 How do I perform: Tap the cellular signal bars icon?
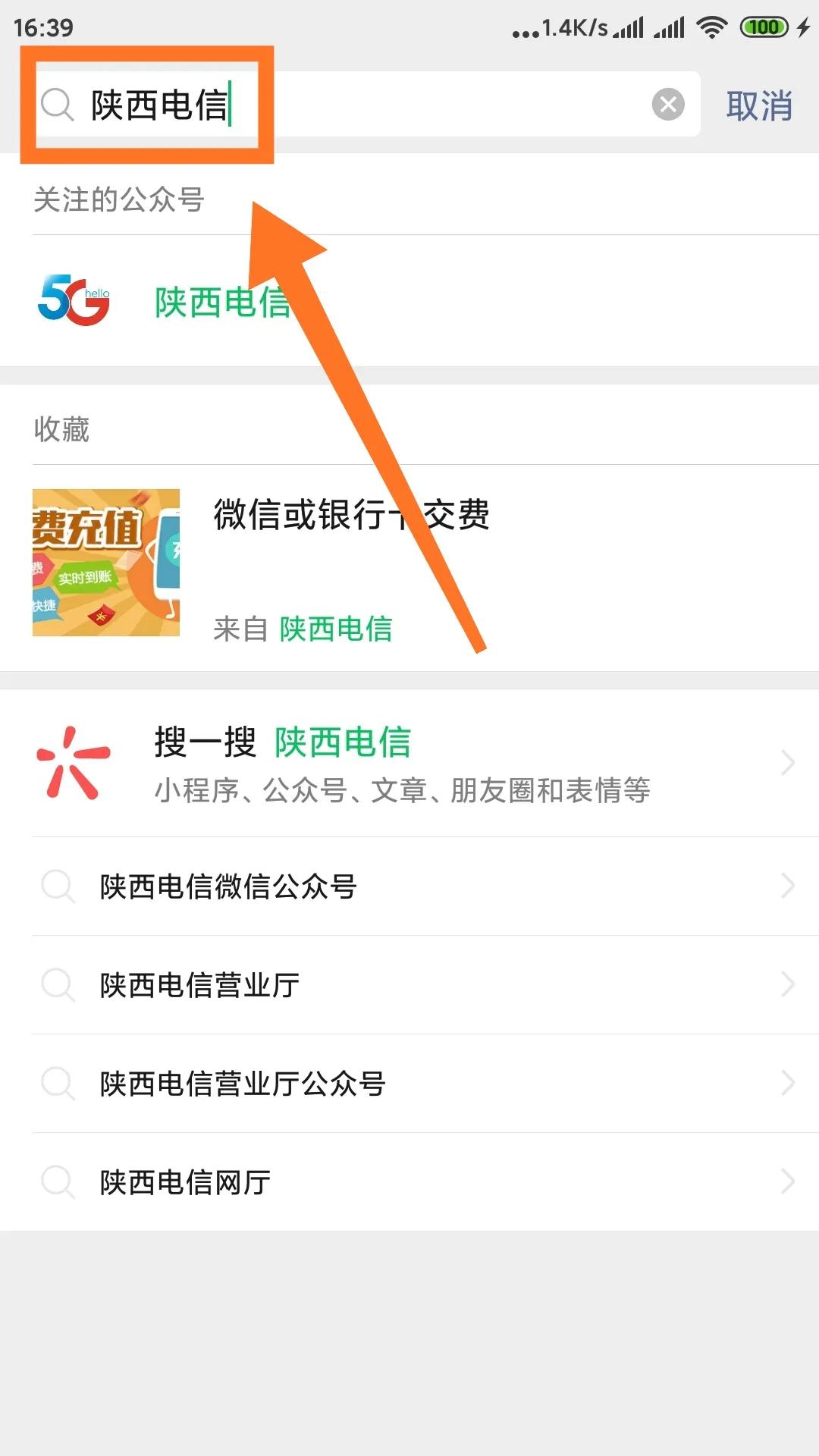[622, 25]
